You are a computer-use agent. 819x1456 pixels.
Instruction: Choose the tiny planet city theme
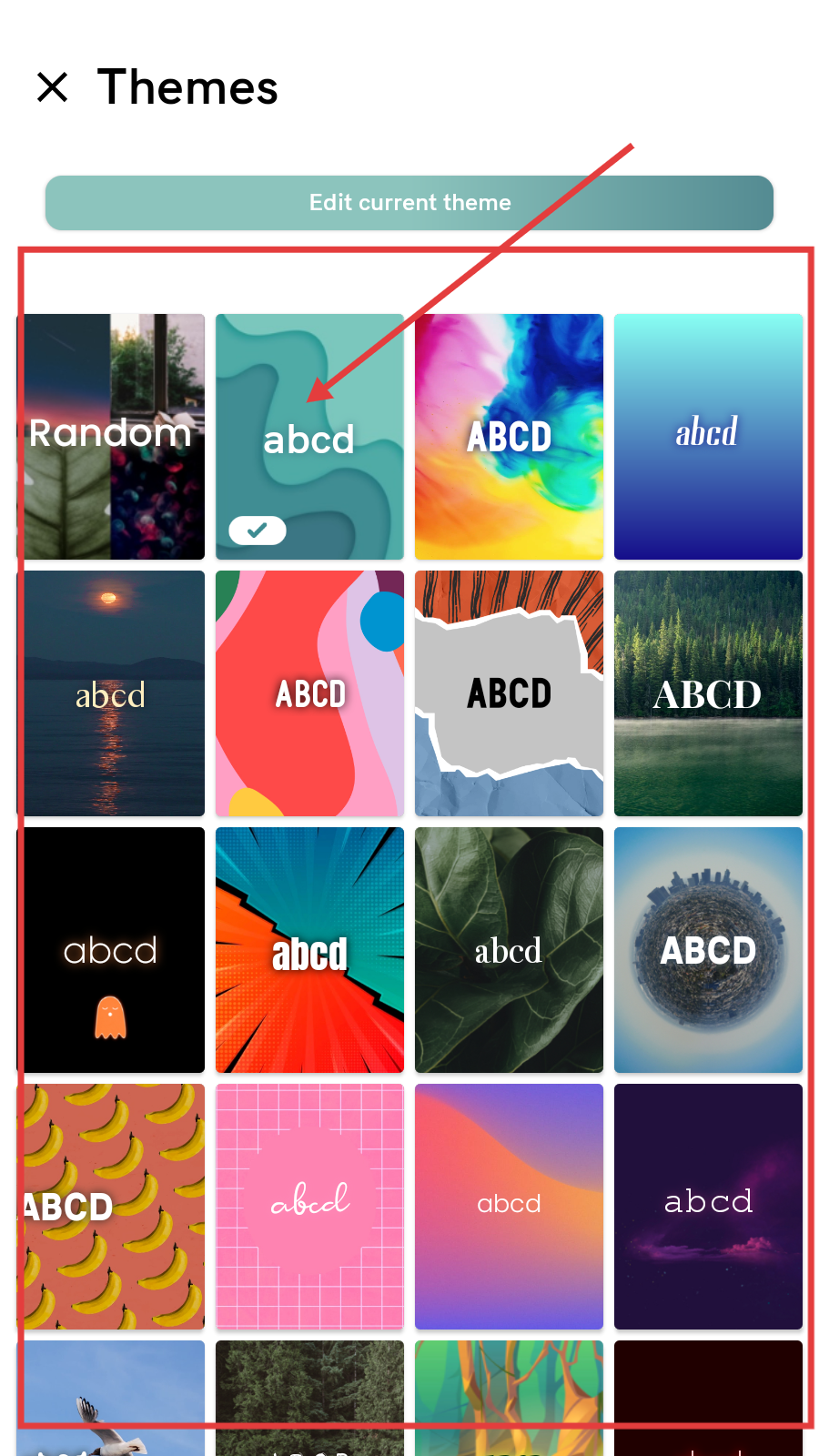point(708,950)
